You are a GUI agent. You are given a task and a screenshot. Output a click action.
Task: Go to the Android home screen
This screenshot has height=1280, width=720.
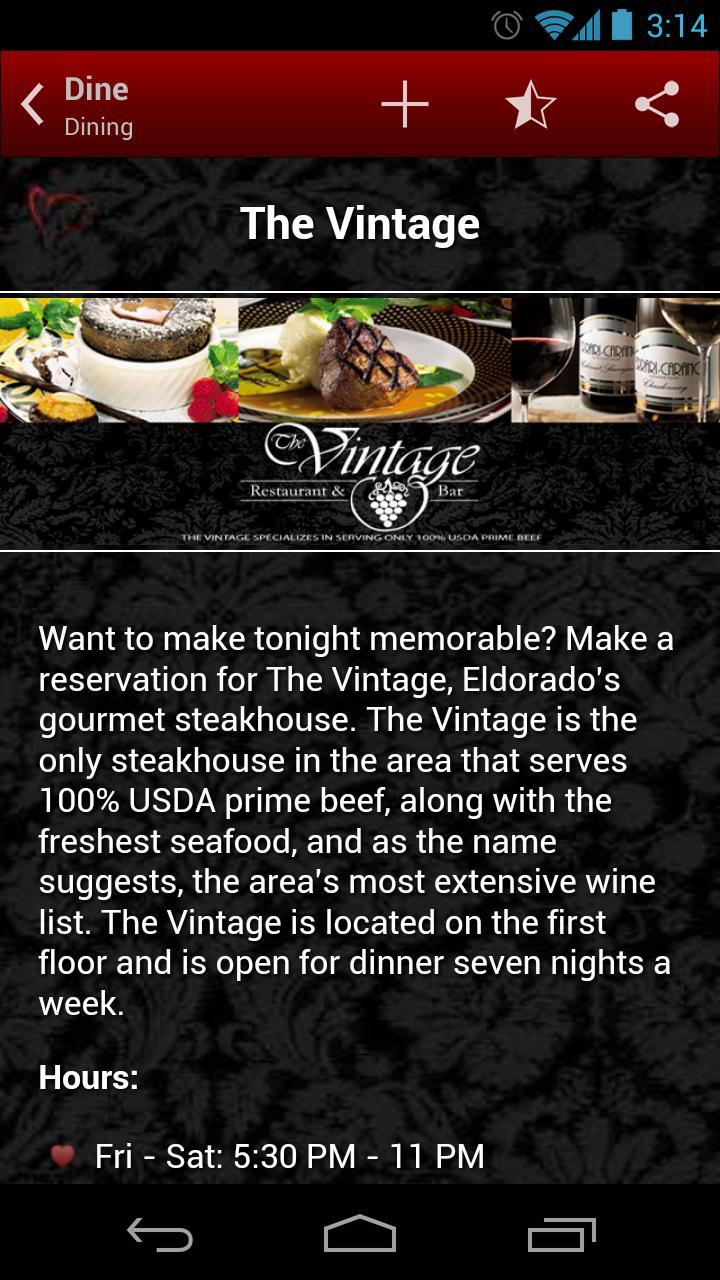point(360,1236)
